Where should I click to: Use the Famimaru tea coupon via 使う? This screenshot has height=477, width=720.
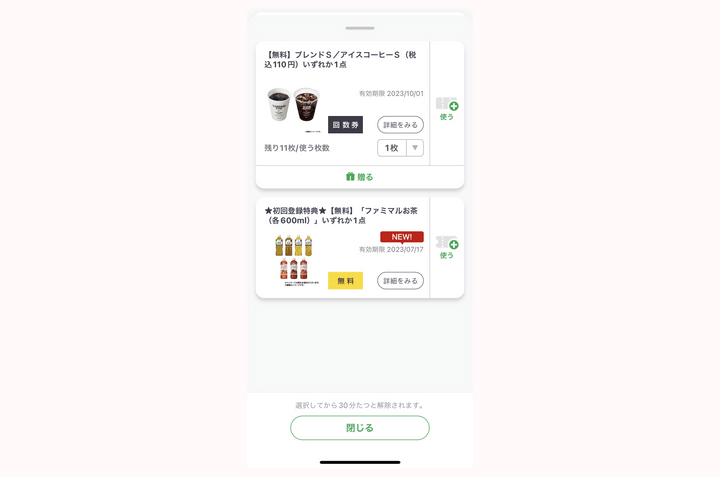pos(447,246)
